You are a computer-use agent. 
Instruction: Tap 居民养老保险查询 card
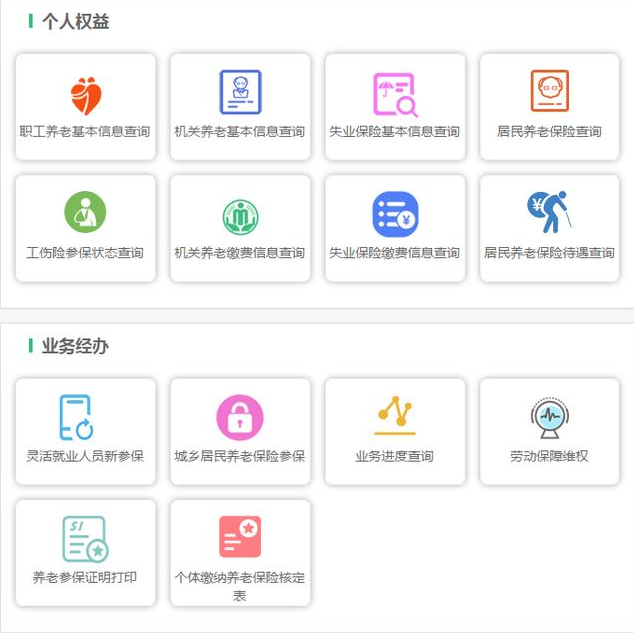tap(549, 107)
